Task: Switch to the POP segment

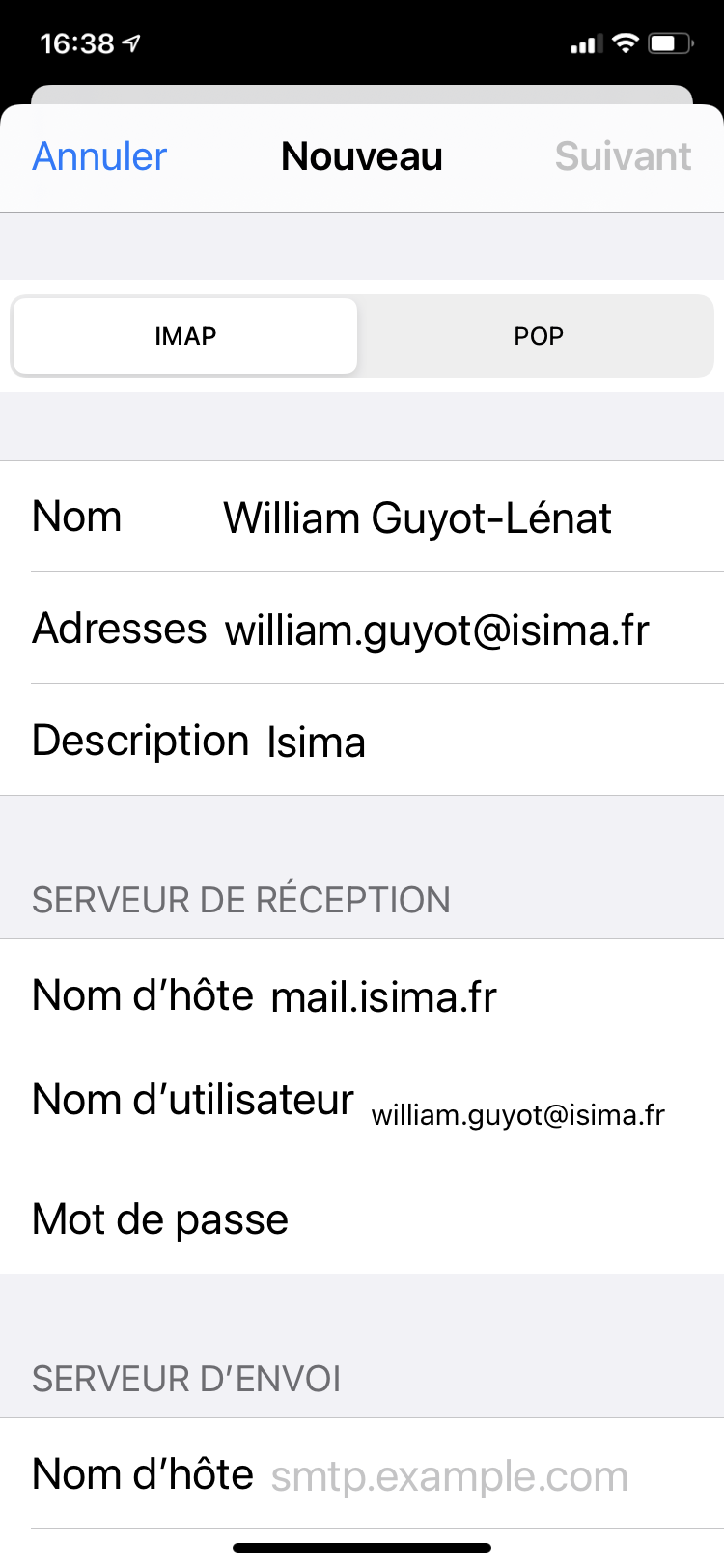Action: pyautogui.click(x=538, y=336)
